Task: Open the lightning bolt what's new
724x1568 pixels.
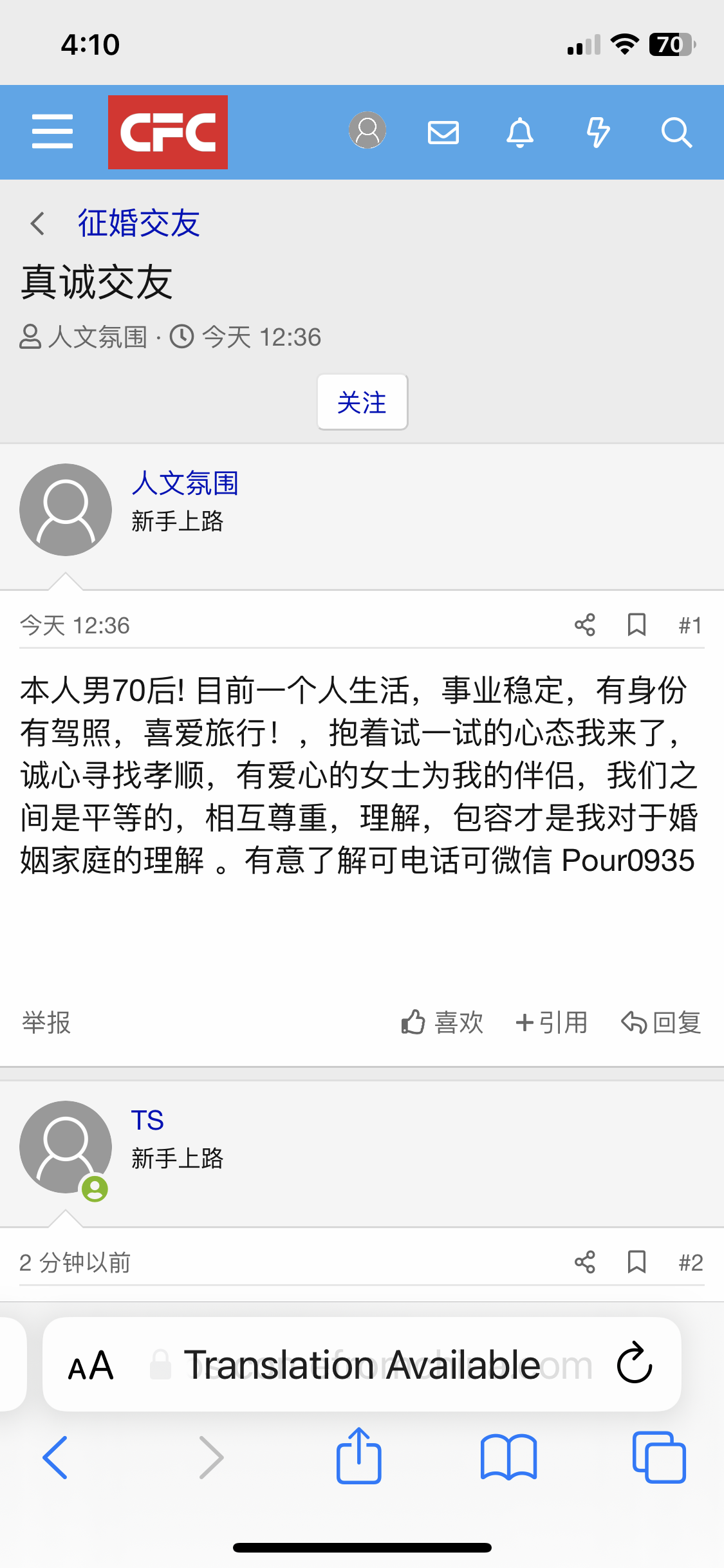Action: pos(598,133)
